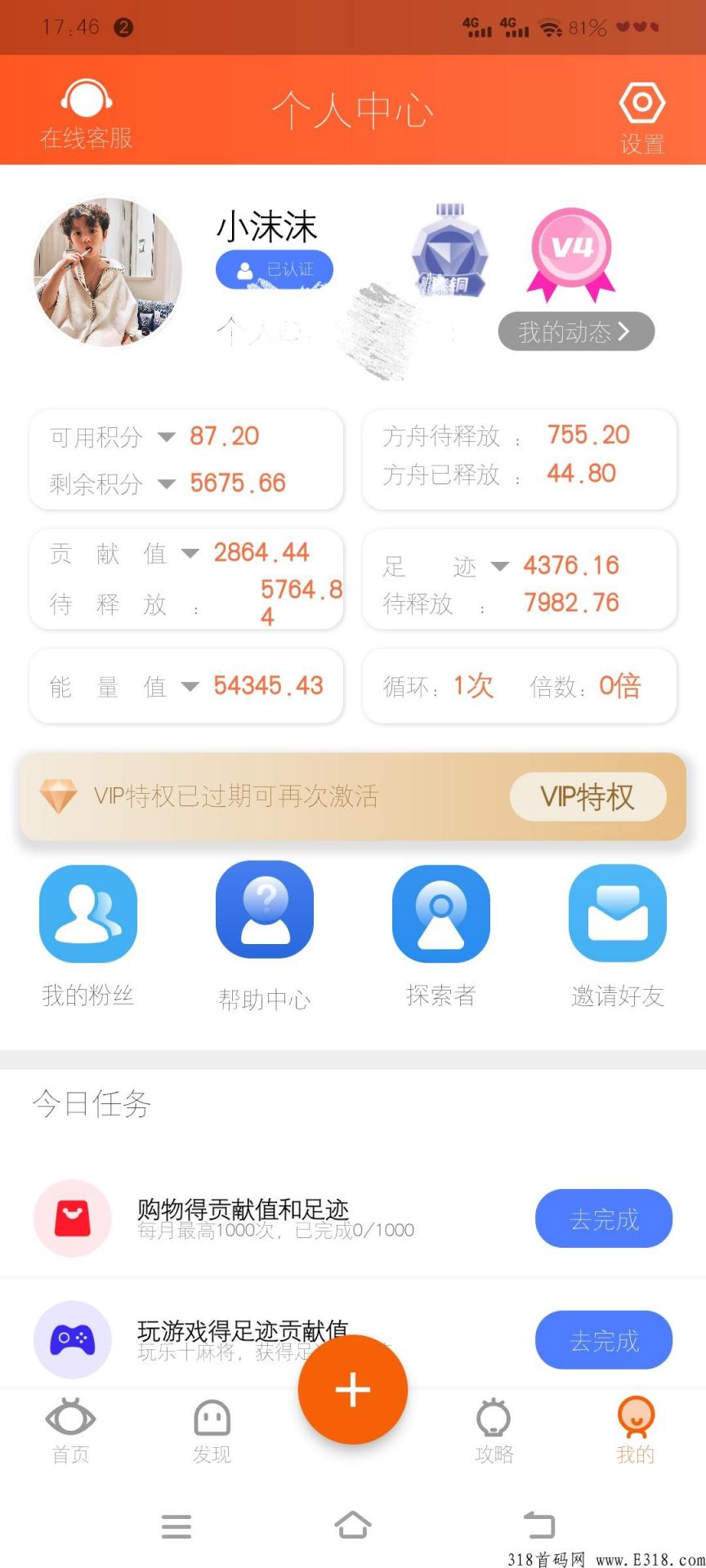Open 邀请好友
Image resolution: width=706 pixels, height=1568 pixels.
(x=618, y=937)
